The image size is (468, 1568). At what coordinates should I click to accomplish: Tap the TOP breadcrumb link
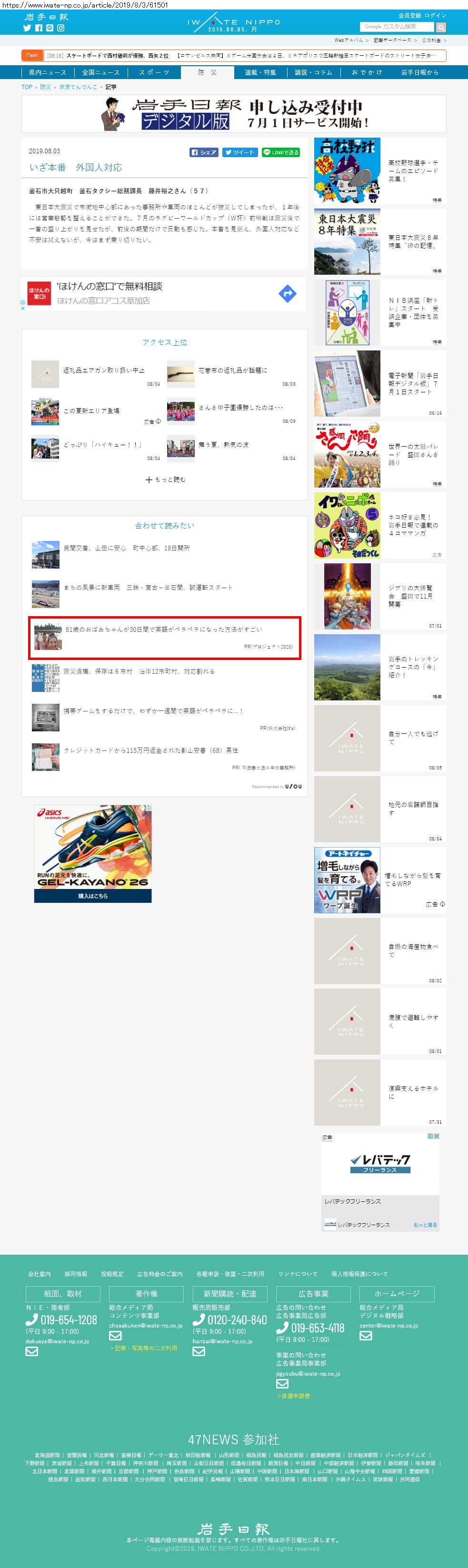click(x=27, y=87)
